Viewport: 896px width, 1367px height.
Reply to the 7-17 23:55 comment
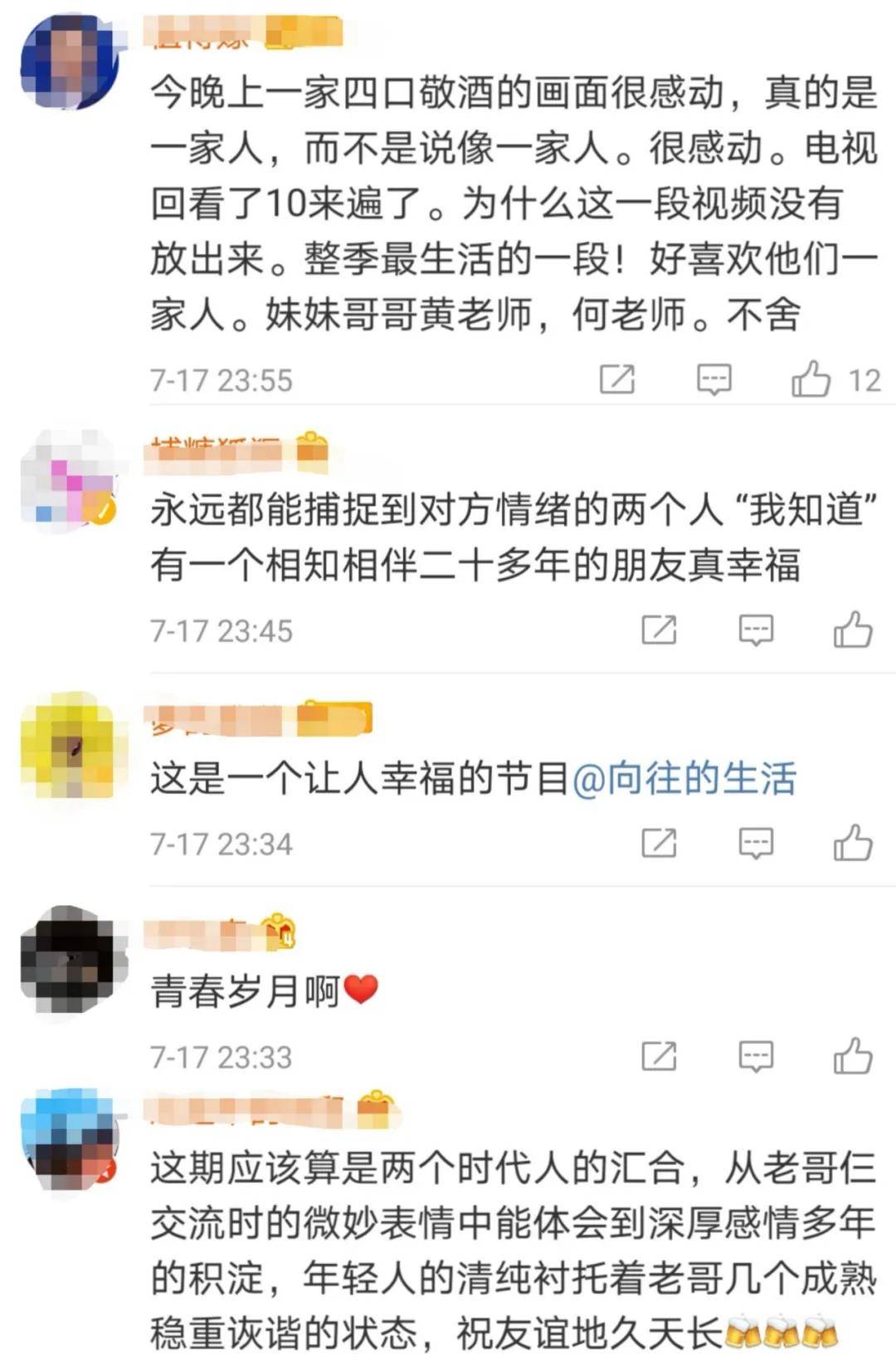point(713,380)
